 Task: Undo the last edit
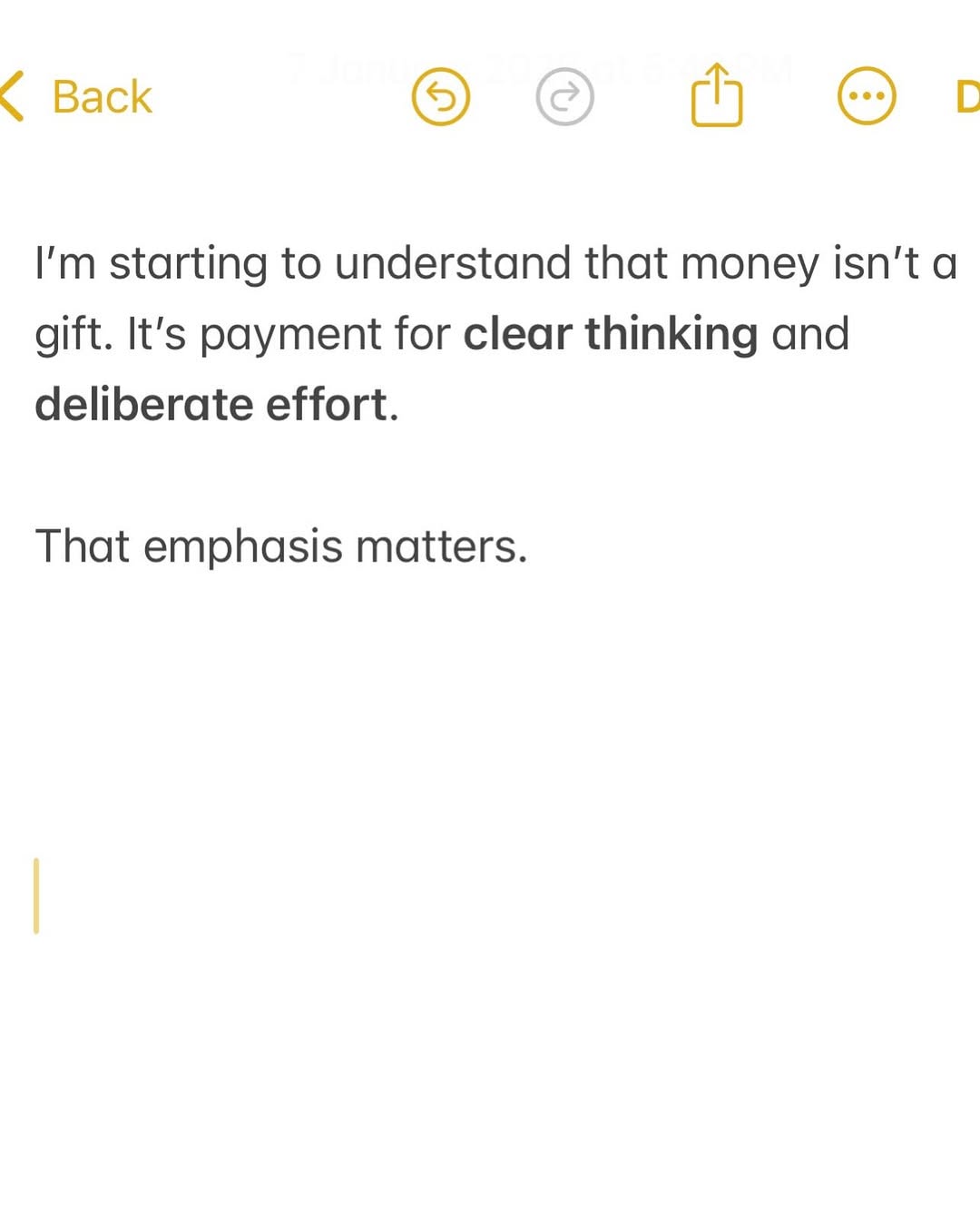[x=441, y=97]
